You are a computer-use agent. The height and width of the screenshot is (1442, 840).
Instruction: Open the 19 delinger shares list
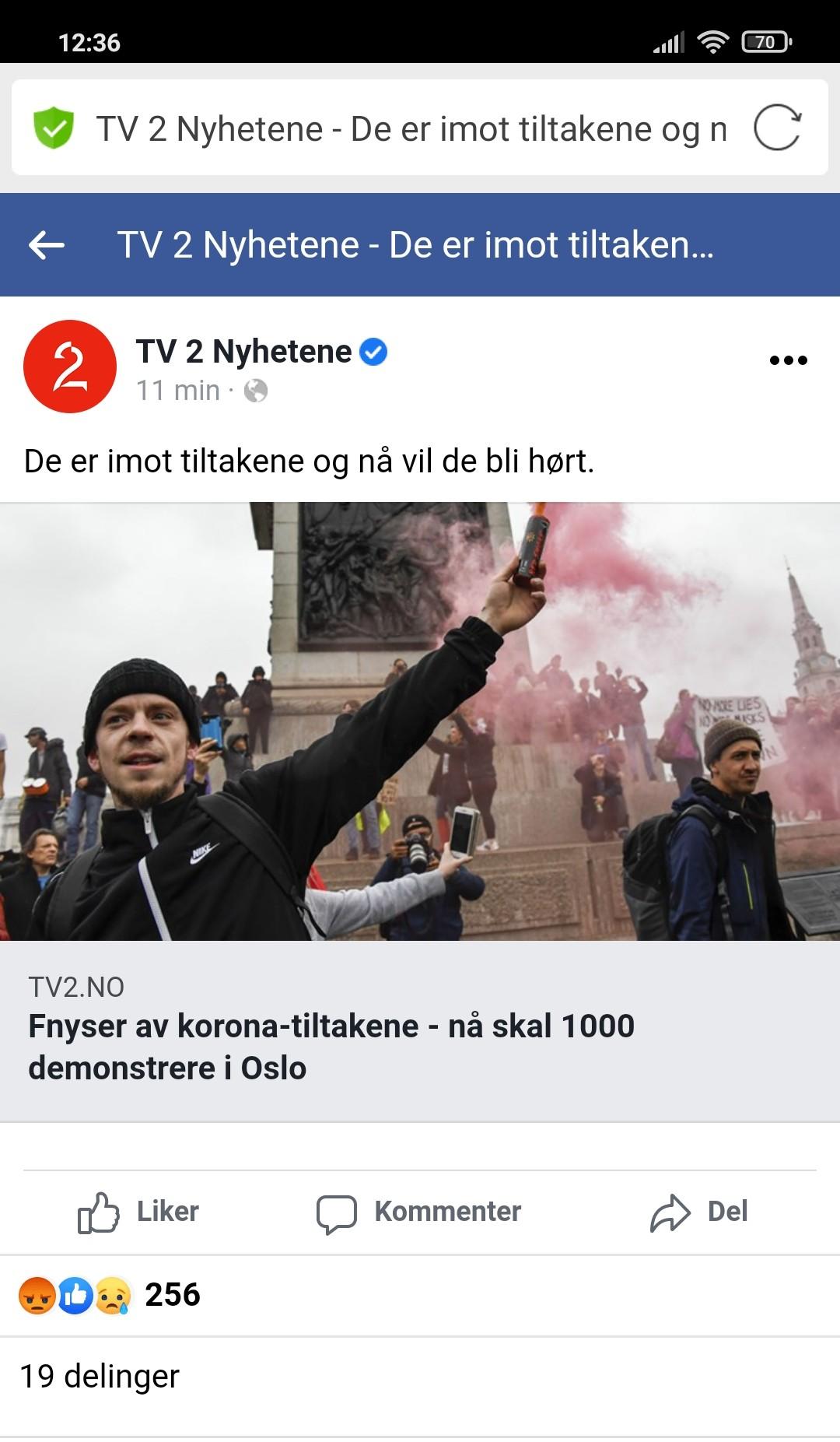tap(100, 1376)
